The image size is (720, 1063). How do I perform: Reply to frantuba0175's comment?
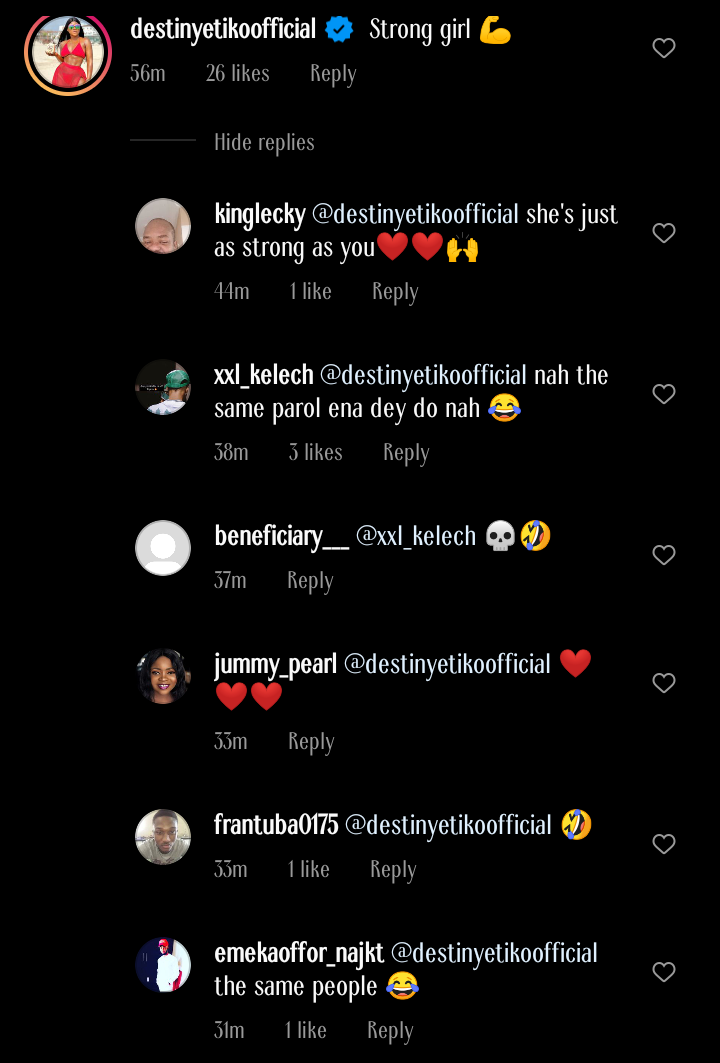tap(393, 870)
